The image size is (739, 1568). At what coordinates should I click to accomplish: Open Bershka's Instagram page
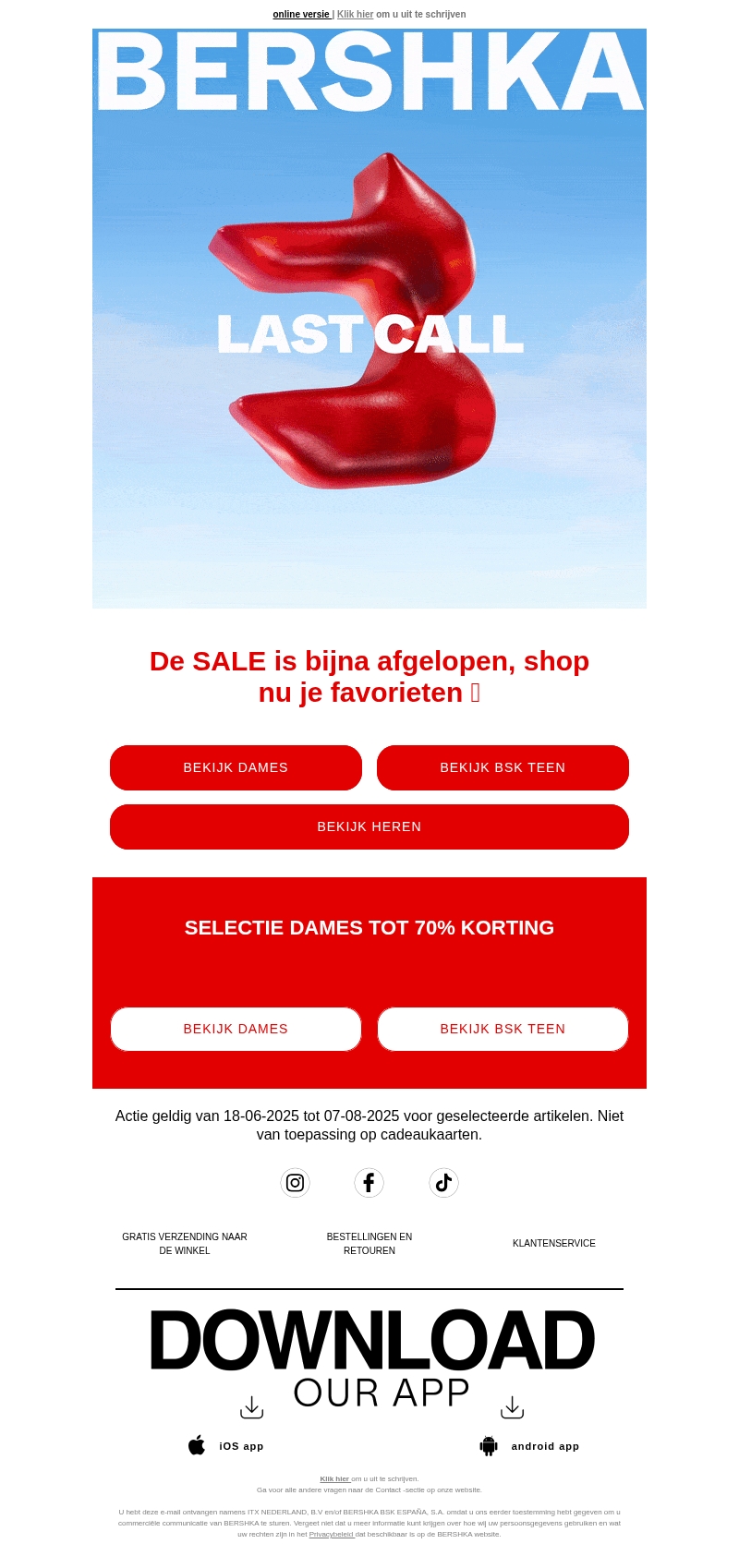point(295,1183)
